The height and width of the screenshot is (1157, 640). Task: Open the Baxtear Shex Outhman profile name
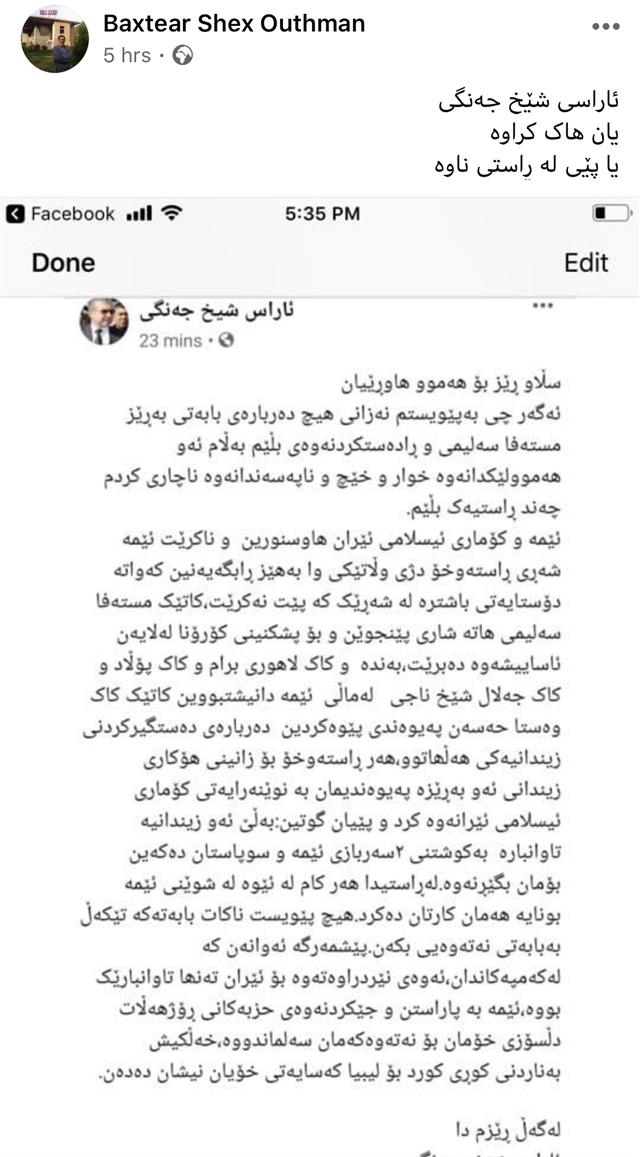[234, 23]
